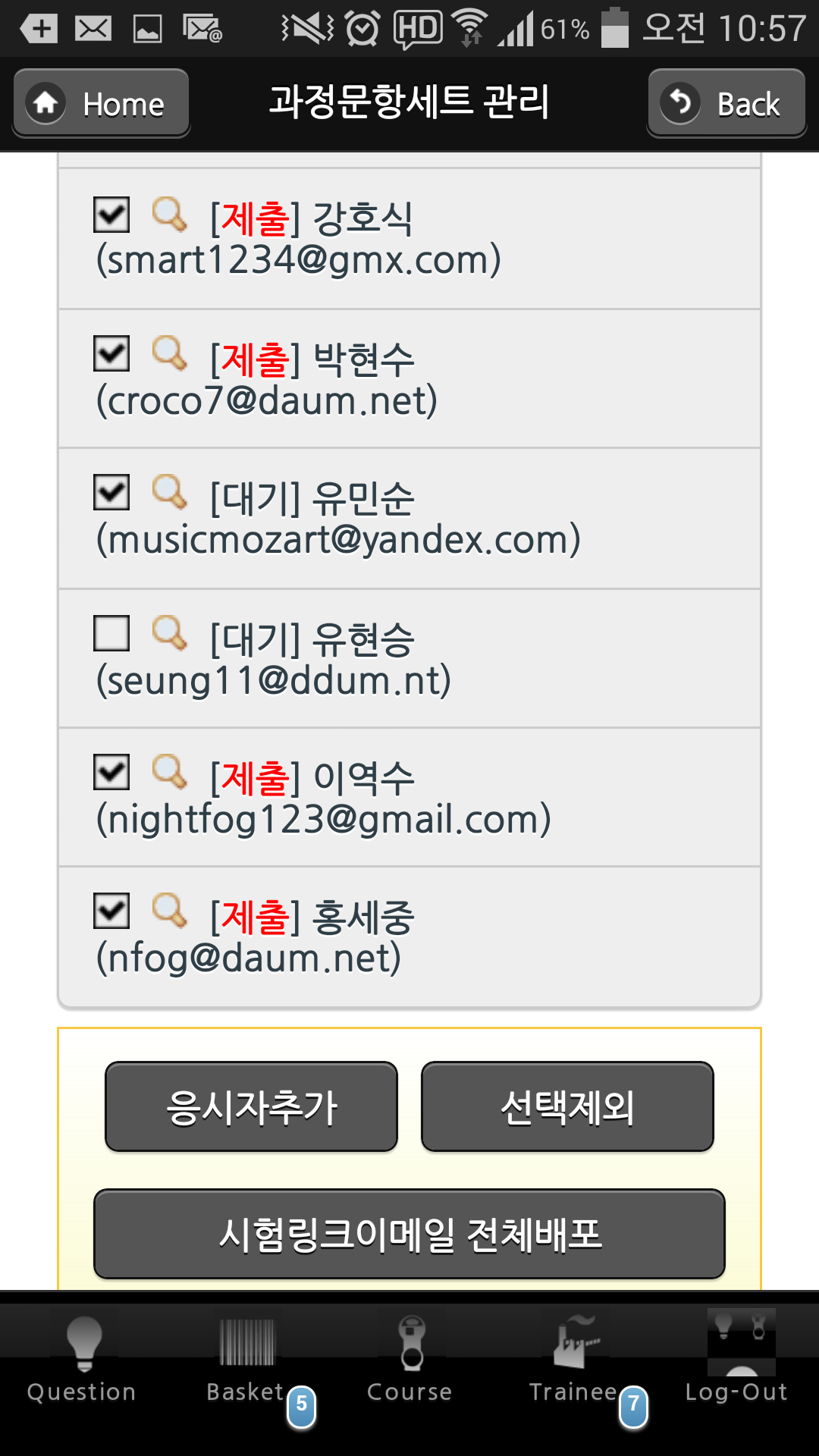Viewport: 819px width, 1456px height.
Task: Tap the Back button in header
Action: 726,103
